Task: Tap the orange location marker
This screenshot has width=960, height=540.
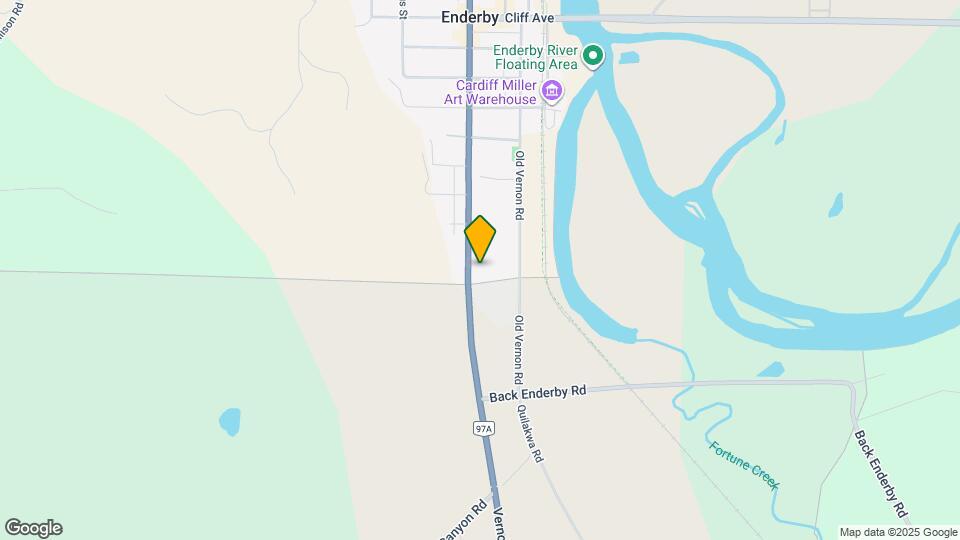Action: pos(480,238)
